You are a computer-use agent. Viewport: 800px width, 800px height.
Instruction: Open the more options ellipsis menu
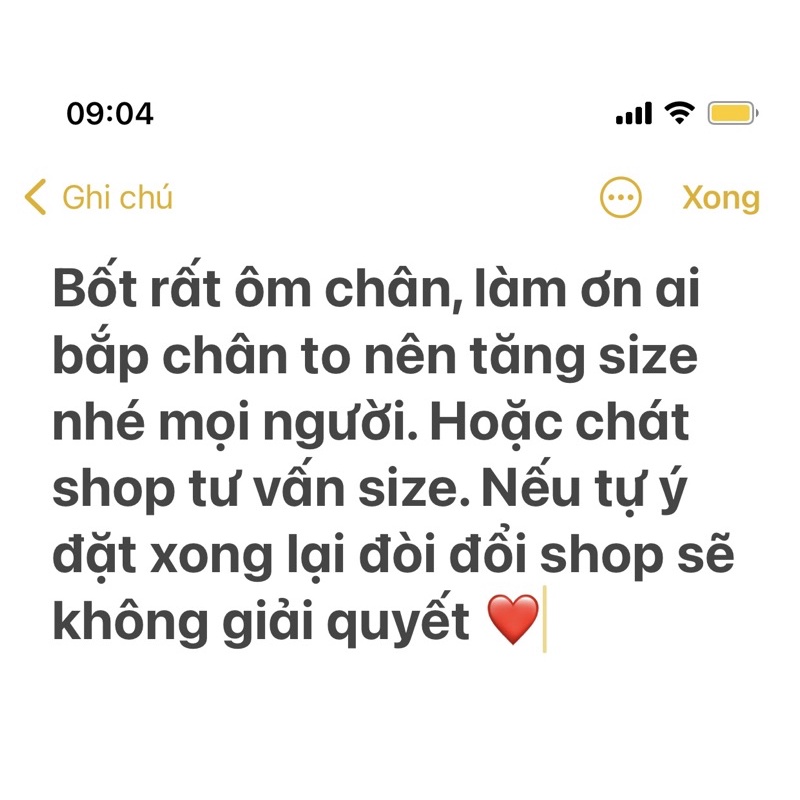(x=620, y=197)
